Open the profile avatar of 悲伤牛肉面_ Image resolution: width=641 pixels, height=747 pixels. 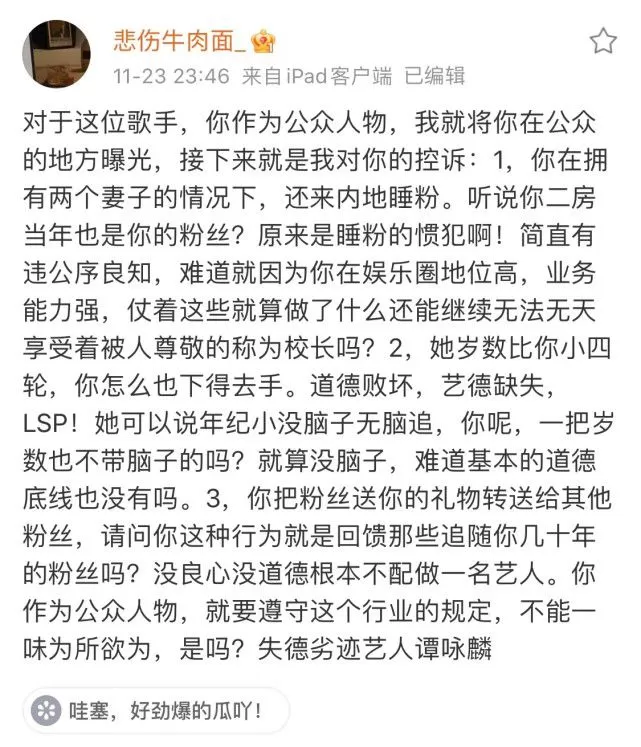[56, 54]
